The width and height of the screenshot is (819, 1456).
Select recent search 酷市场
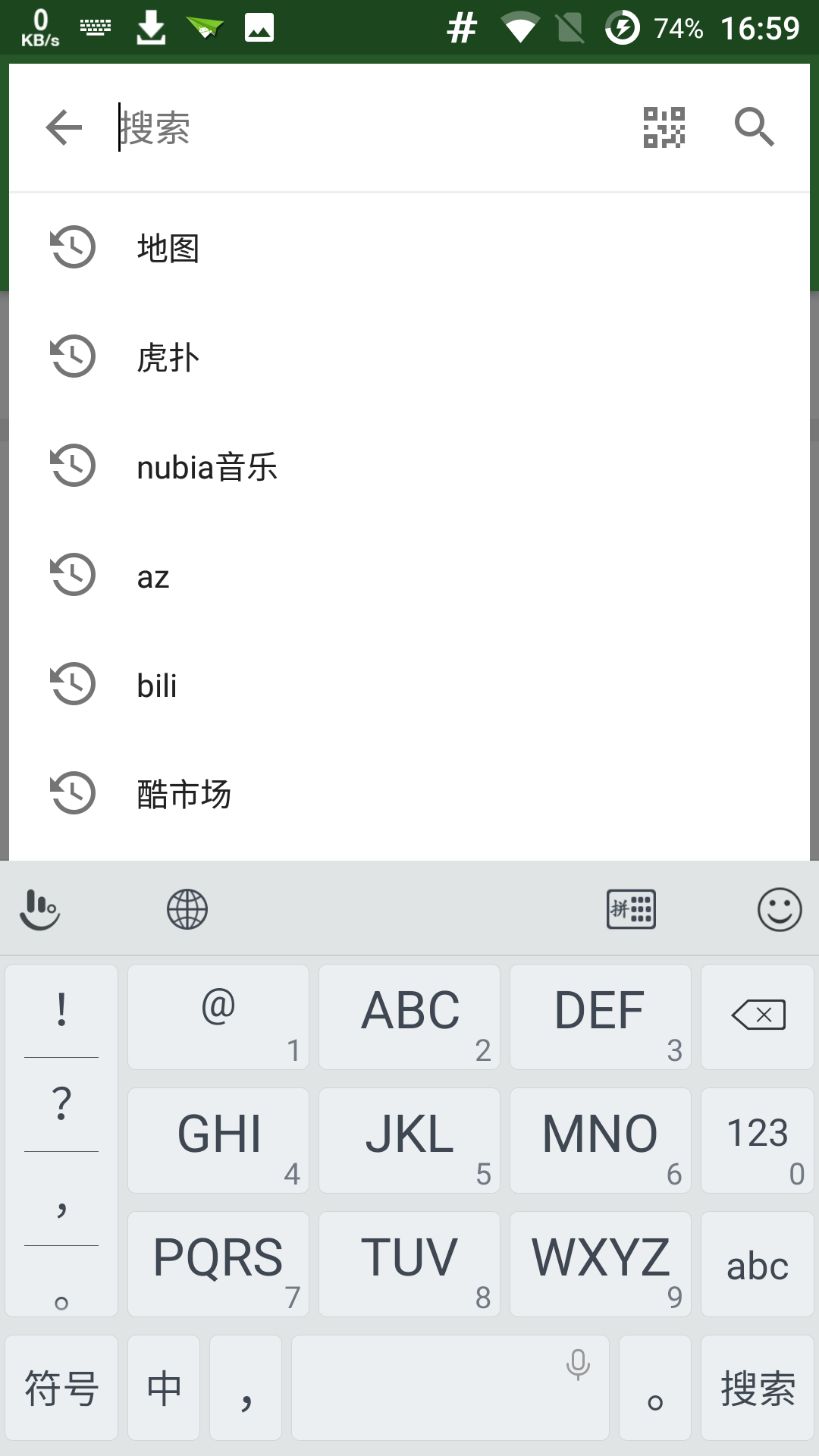[x=184, y=794]
